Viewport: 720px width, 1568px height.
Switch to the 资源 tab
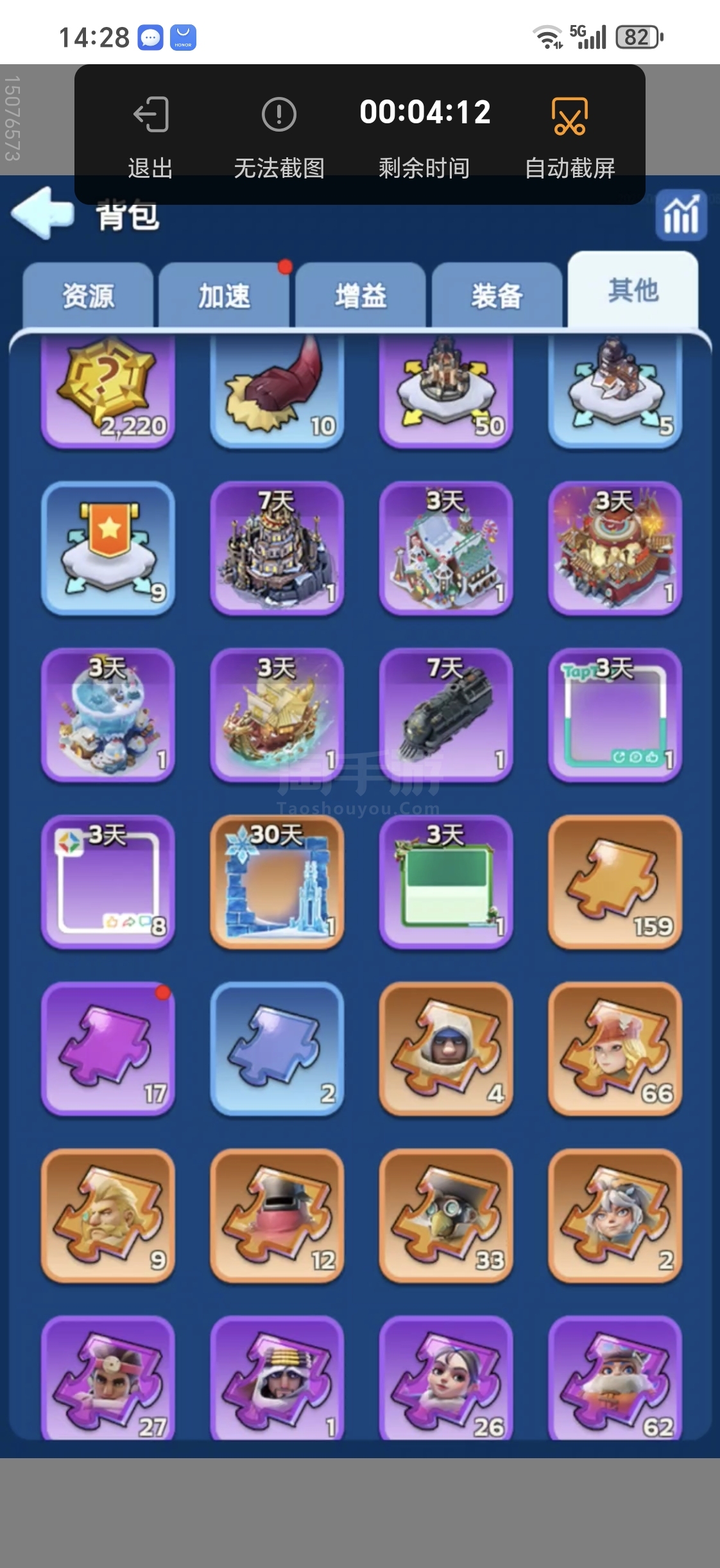88,296
